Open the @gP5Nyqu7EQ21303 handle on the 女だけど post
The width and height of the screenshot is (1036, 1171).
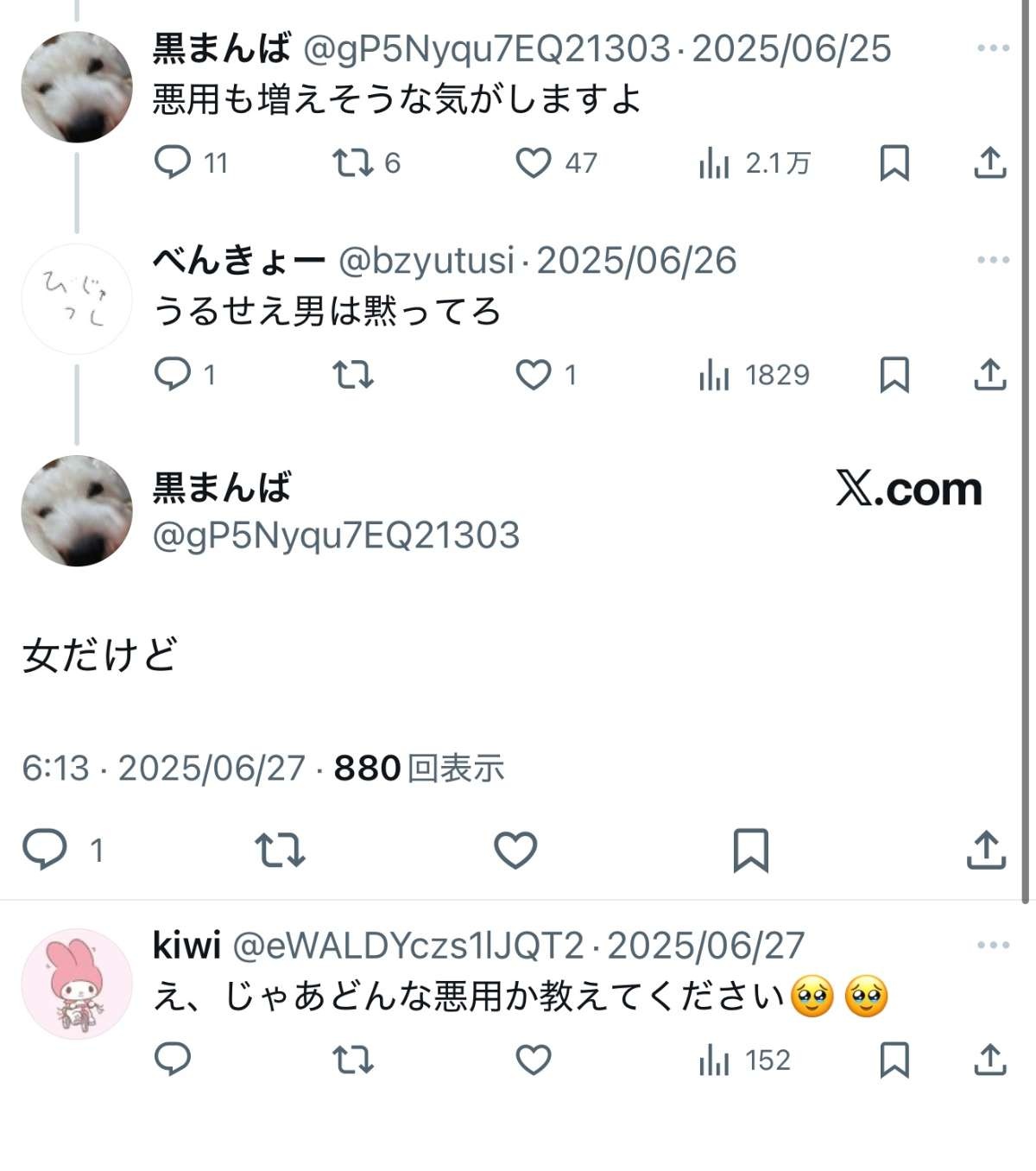336,535
